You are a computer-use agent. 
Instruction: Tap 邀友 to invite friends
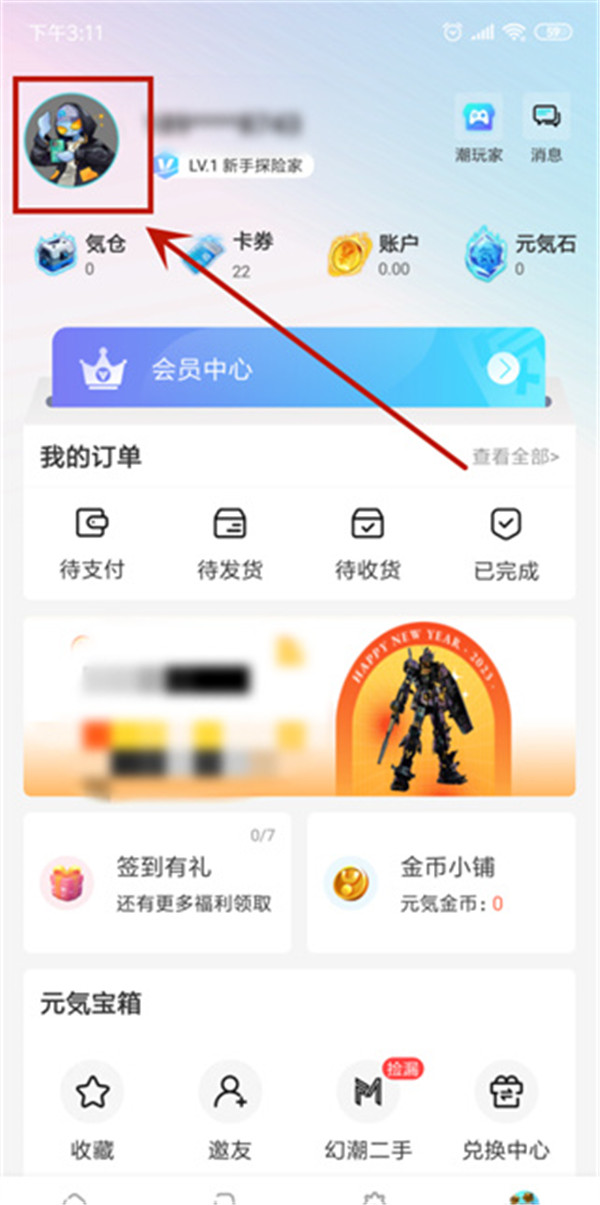(x=230, y=1110)
